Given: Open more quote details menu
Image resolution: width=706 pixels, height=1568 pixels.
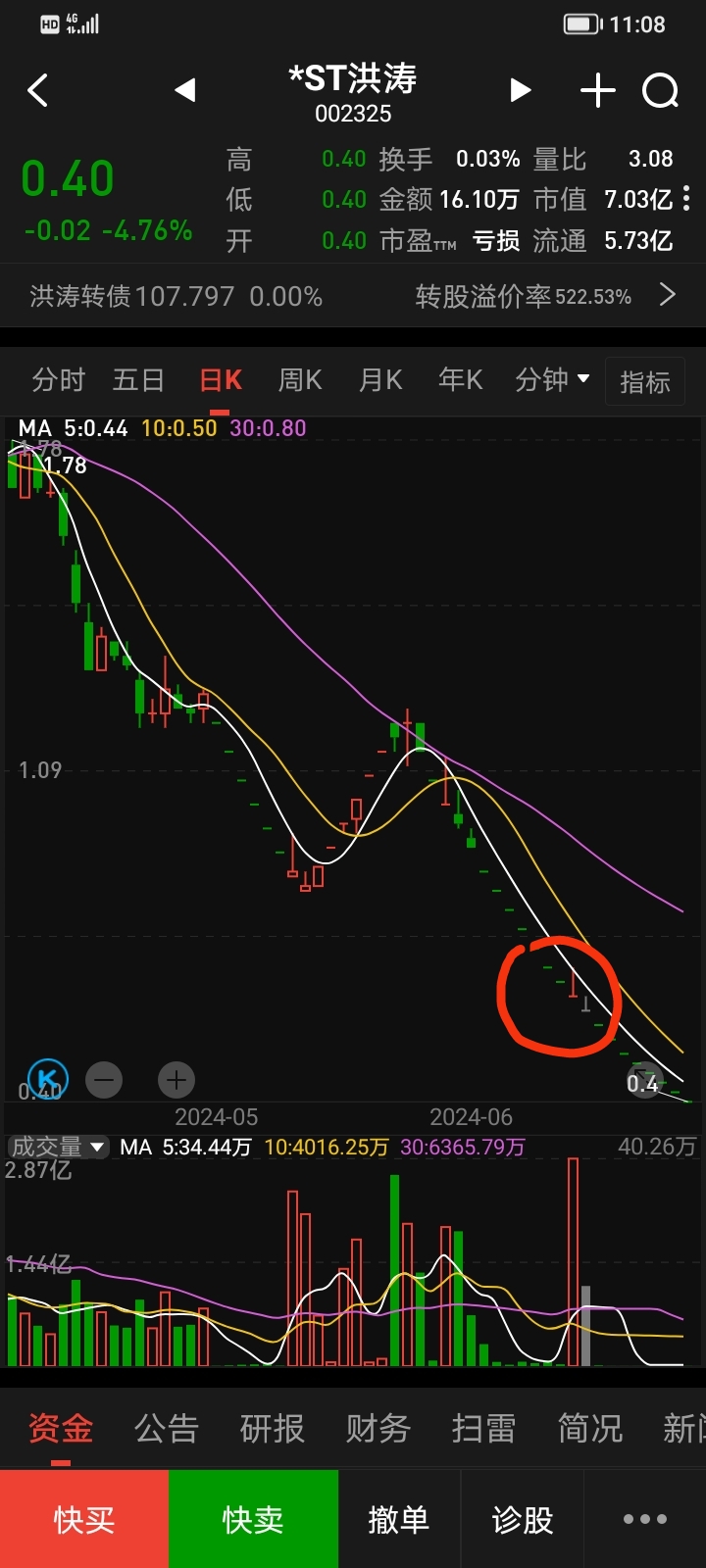Looking at the screenshot, I should (686, 199).
